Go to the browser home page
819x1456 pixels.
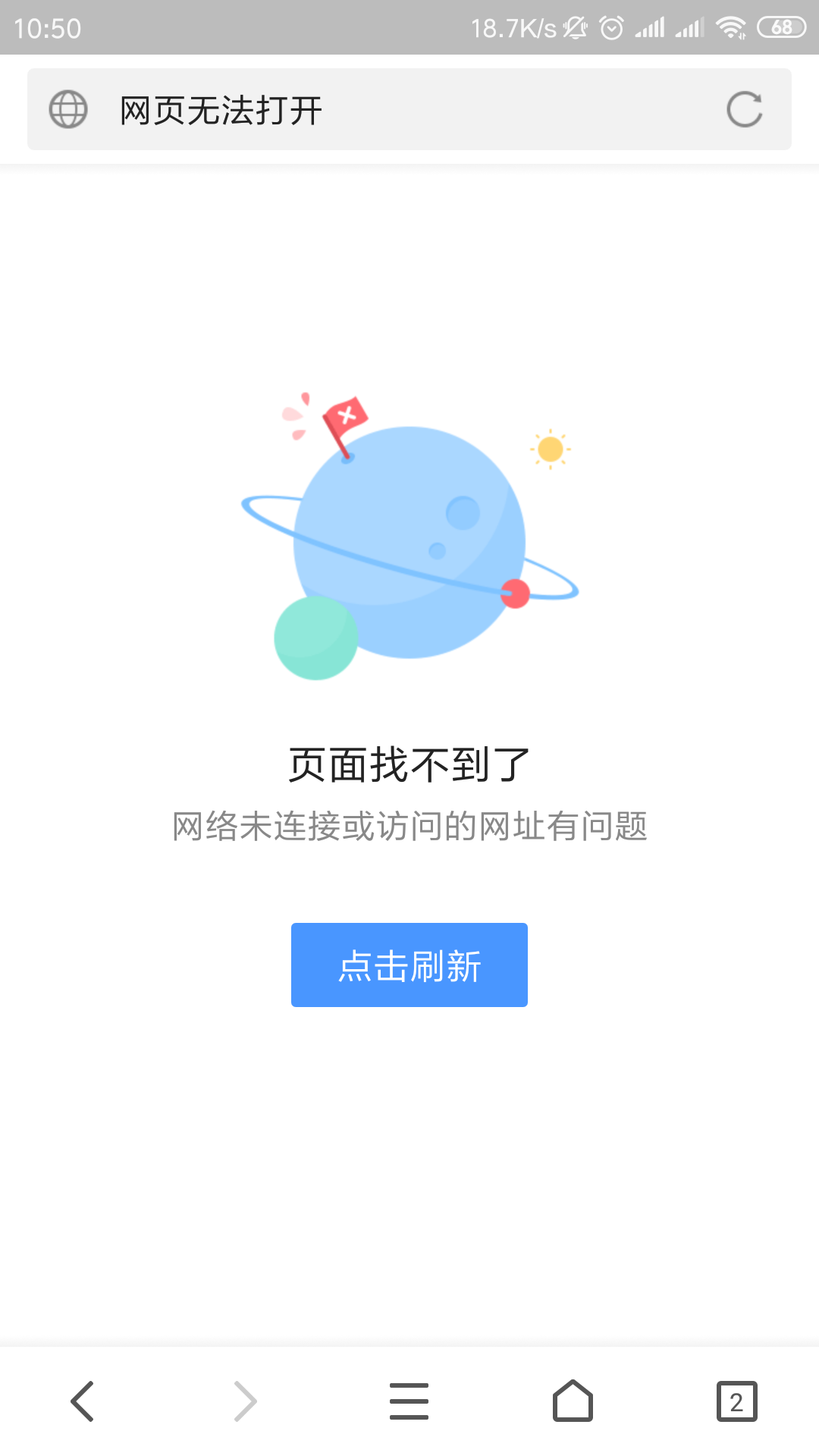pyautogui.click(x=573, y=1401)
